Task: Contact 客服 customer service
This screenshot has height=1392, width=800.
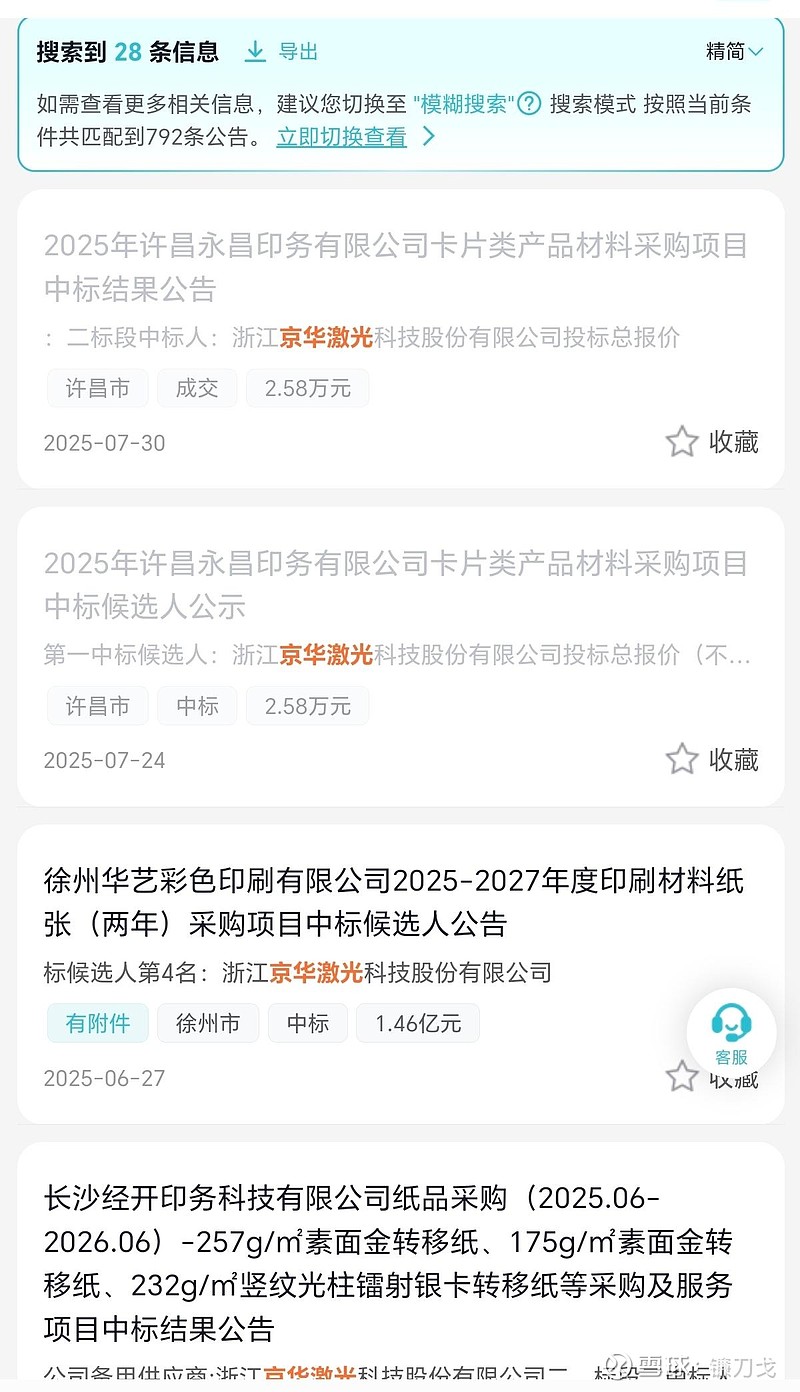Action: click(731, 1033)
